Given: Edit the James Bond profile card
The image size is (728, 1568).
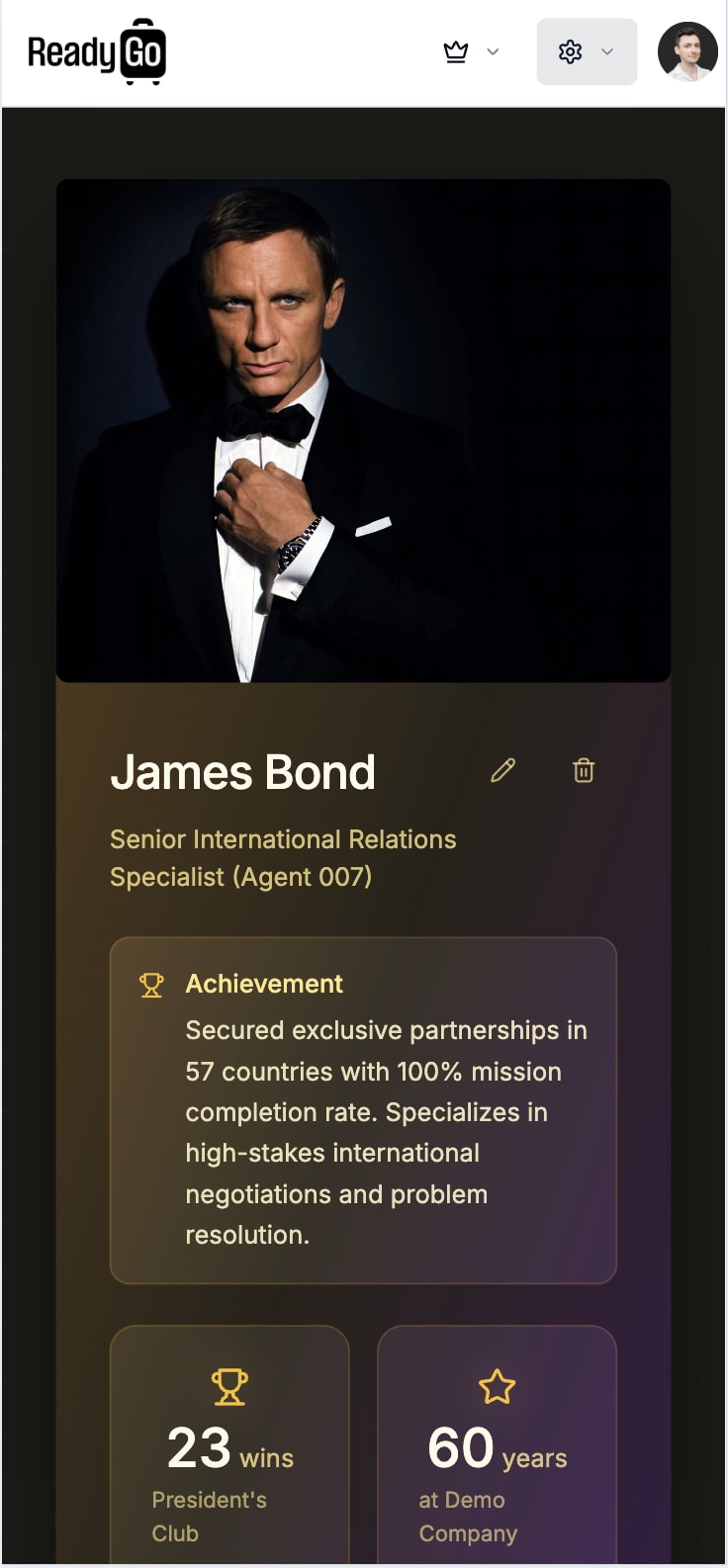Looking at the screenshot, I should click(x=503, y=770).
